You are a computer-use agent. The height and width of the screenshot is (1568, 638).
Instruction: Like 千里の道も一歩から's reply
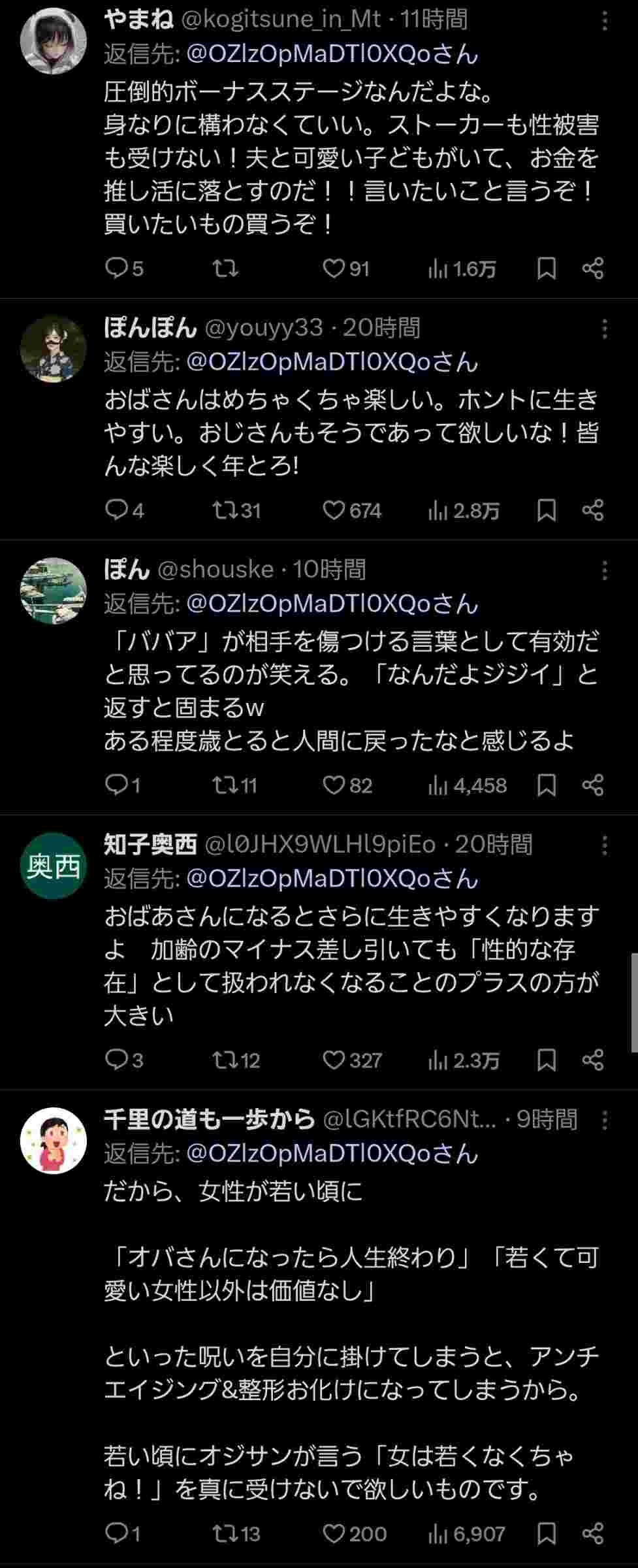click(334, 1534)
